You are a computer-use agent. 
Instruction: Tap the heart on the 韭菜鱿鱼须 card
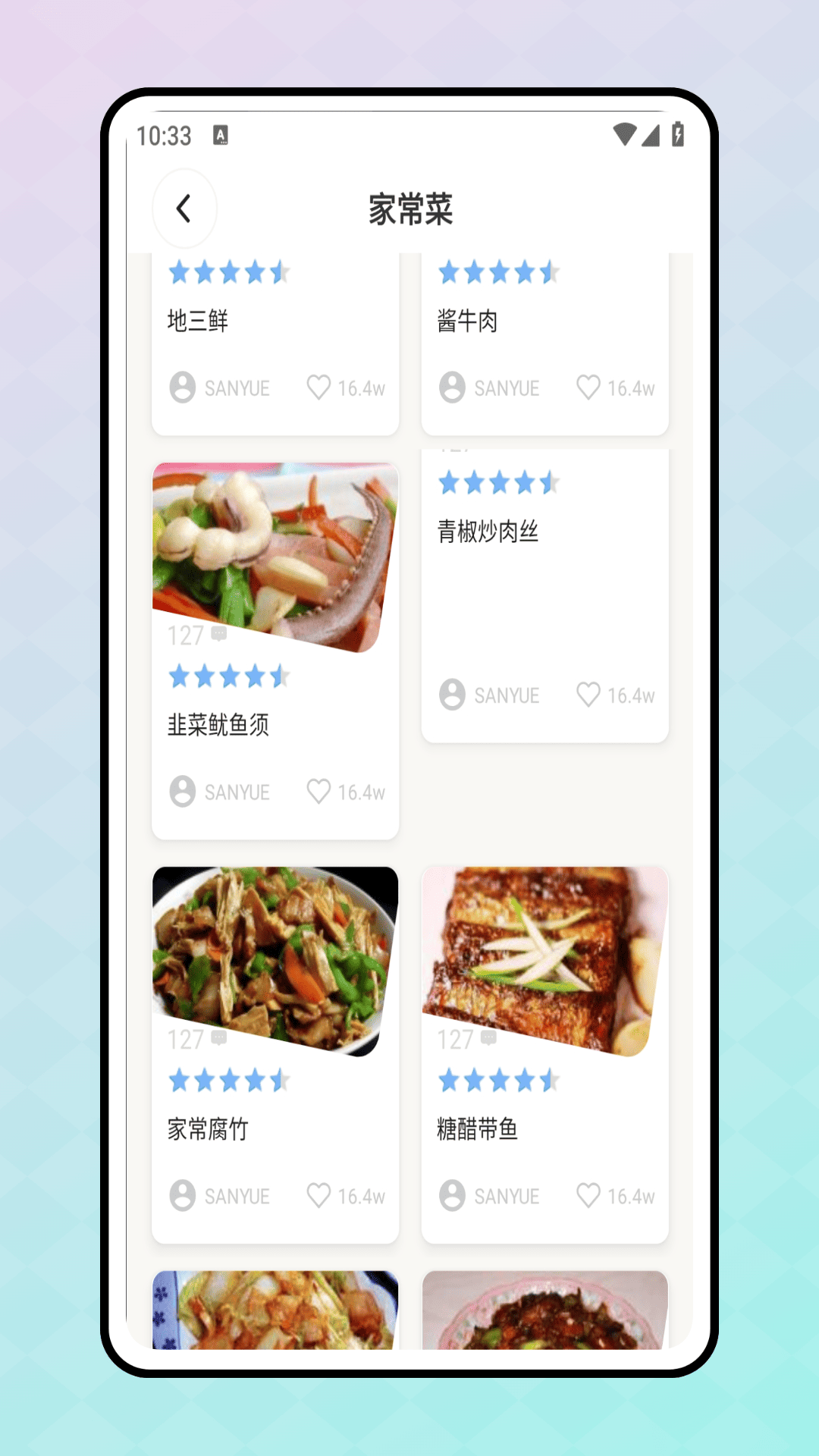coord(318,792)
